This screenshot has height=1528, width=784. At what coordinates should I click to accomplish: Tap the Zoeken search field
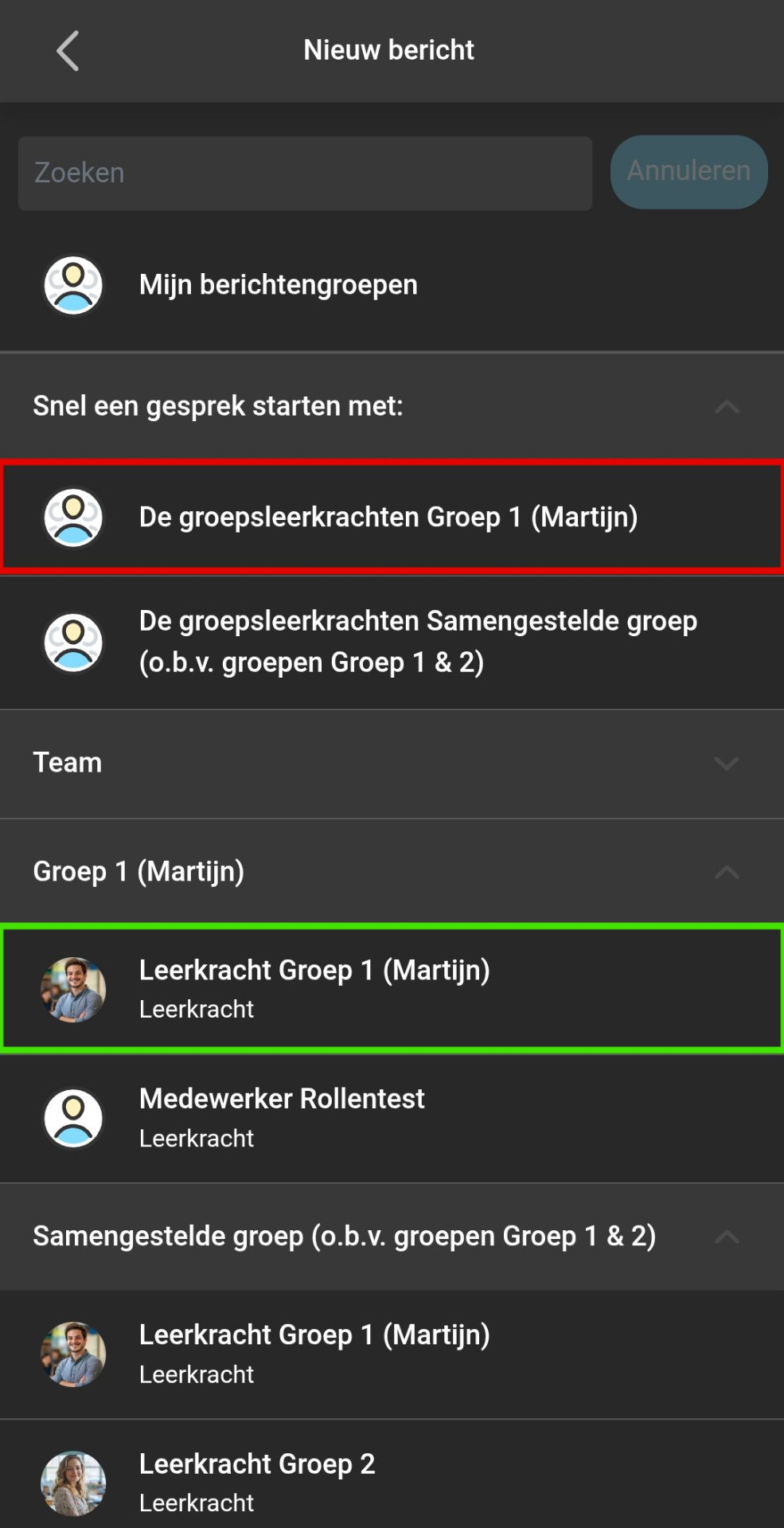coord(305,174)
